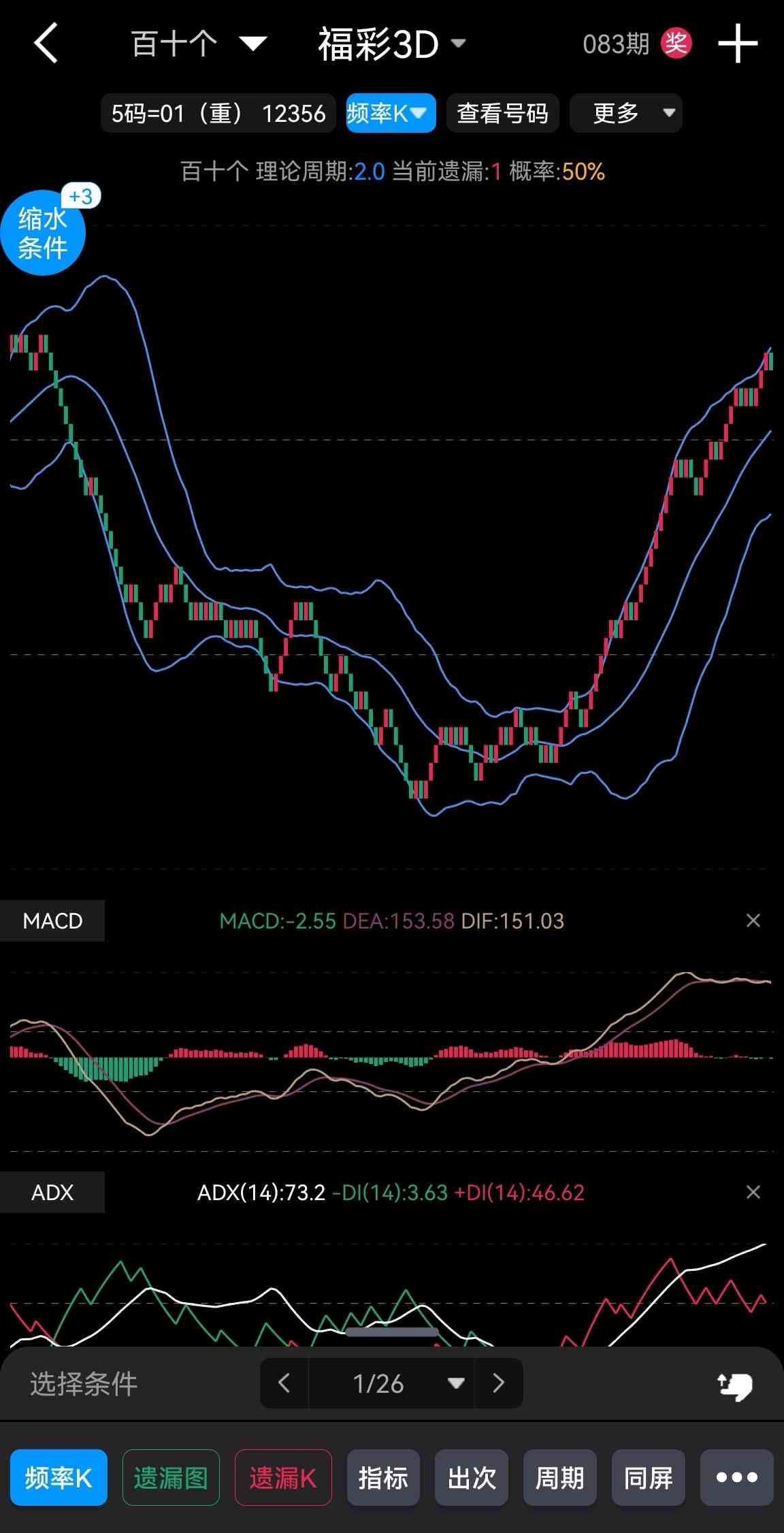Go back using the top-left arrow

tap(46, 44)
